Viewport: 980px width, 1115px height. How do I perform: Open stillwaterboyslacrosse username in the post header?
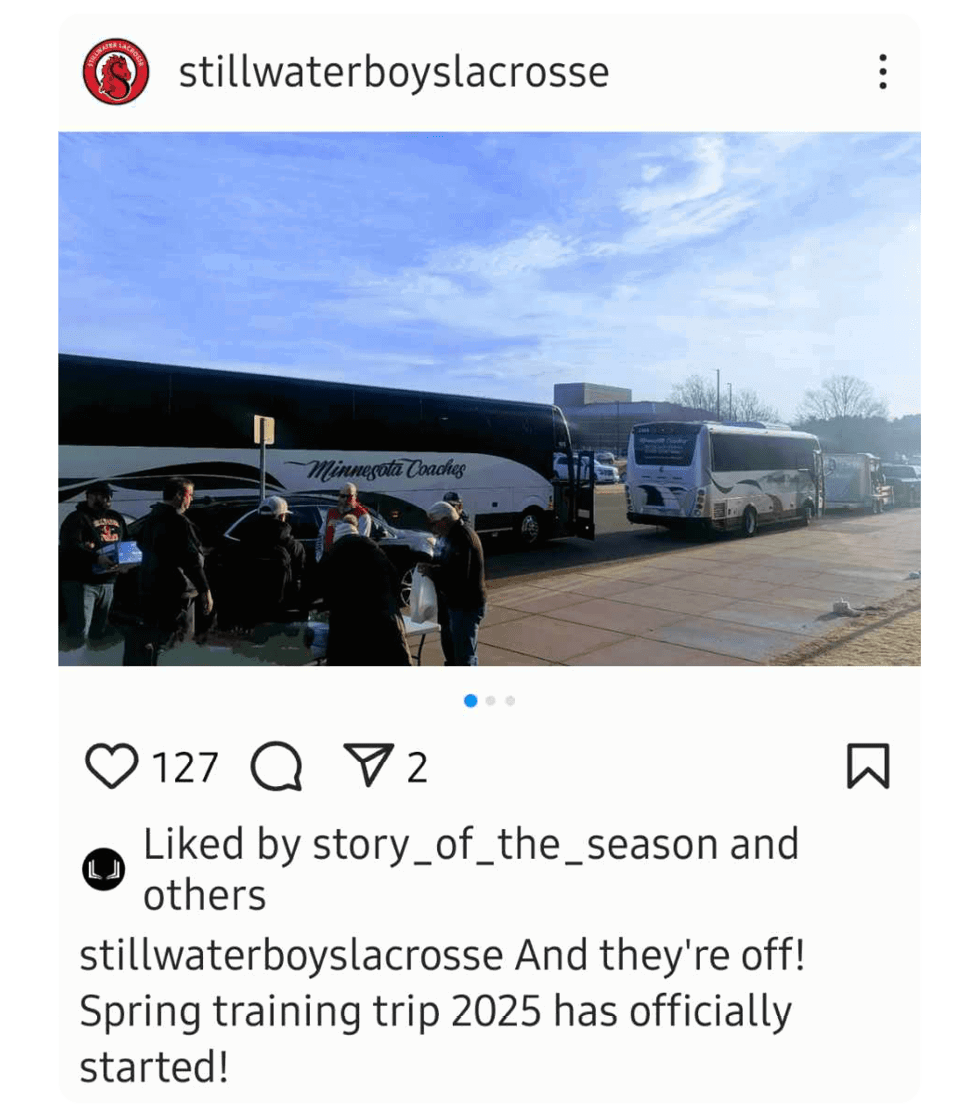[393, 73]
